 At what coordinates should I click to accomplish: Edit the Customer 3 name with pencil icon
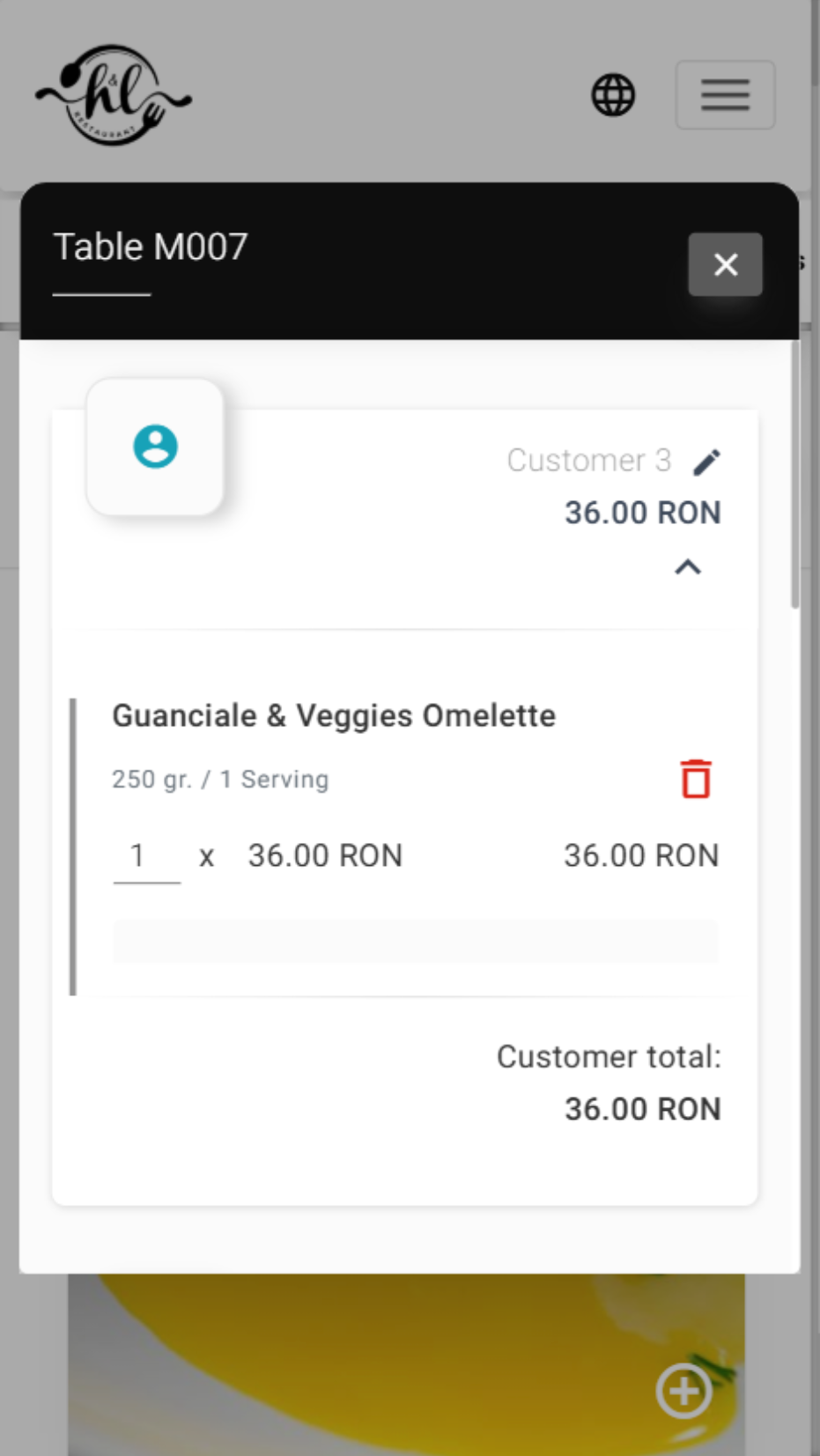[707, 460]
